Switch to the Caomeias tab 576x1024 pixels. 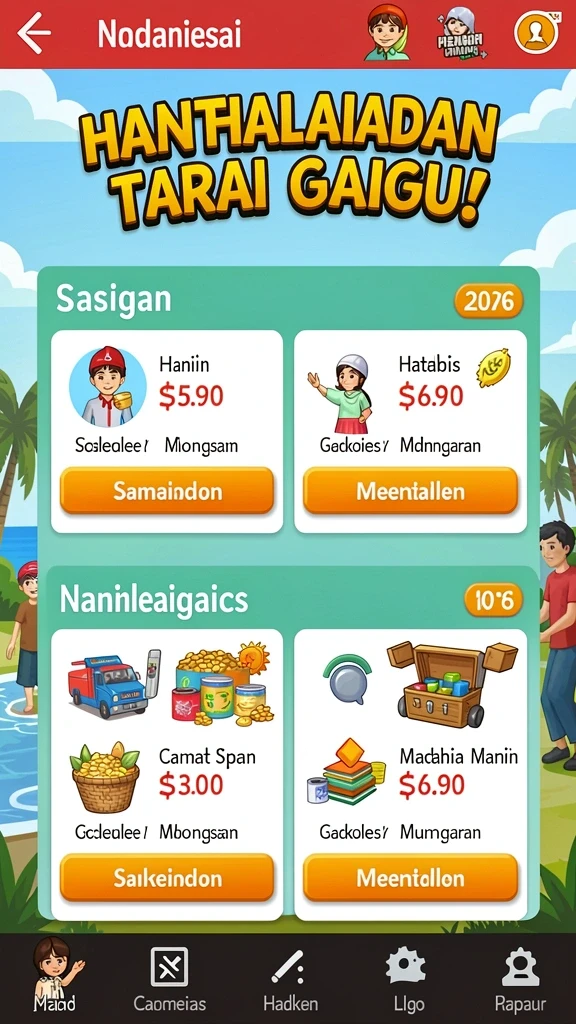pyautogui.click(x=170, y=978)
